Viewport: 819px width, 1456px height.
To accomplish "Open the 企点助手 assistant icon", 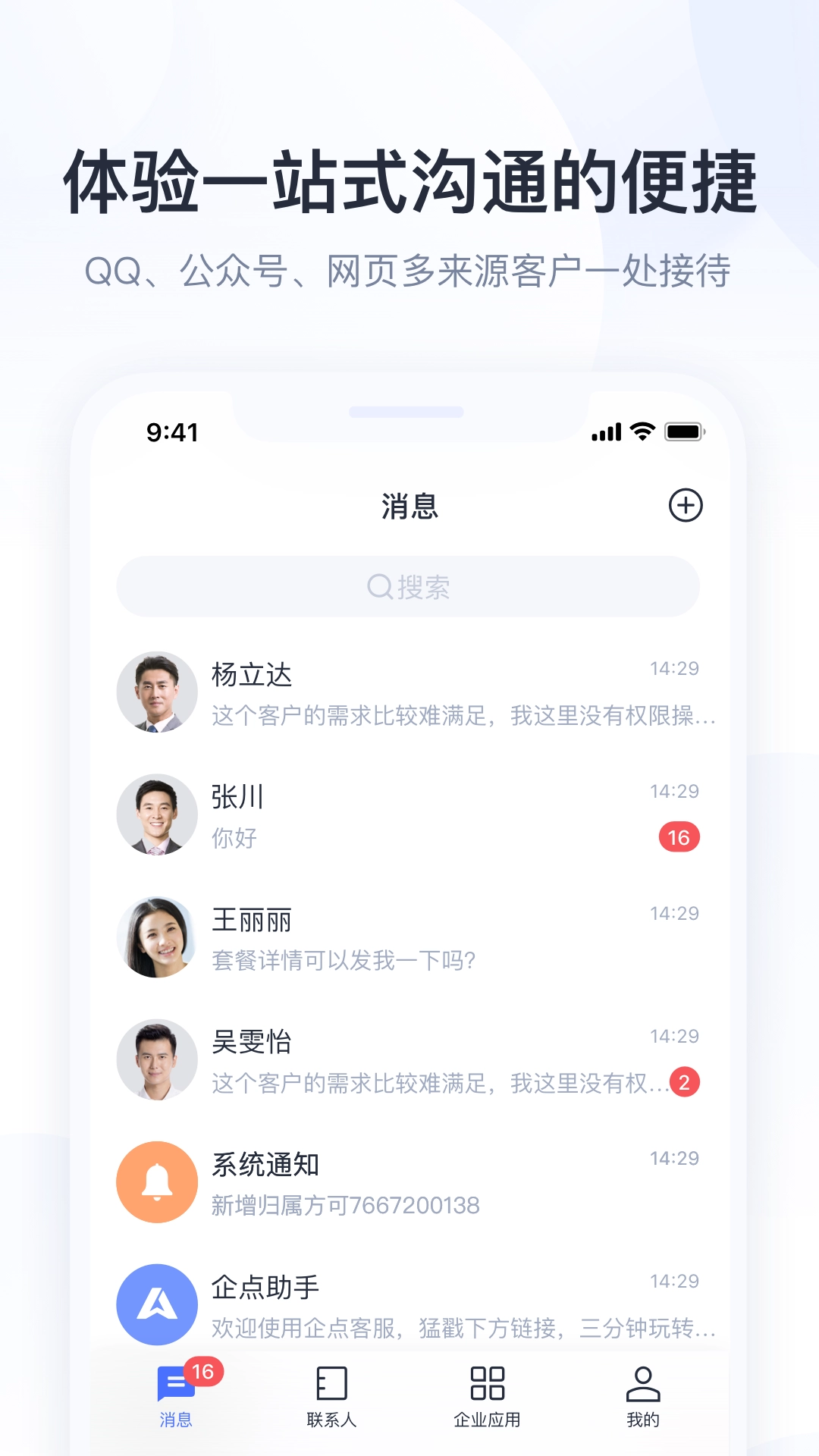I will pos(157,1304).
